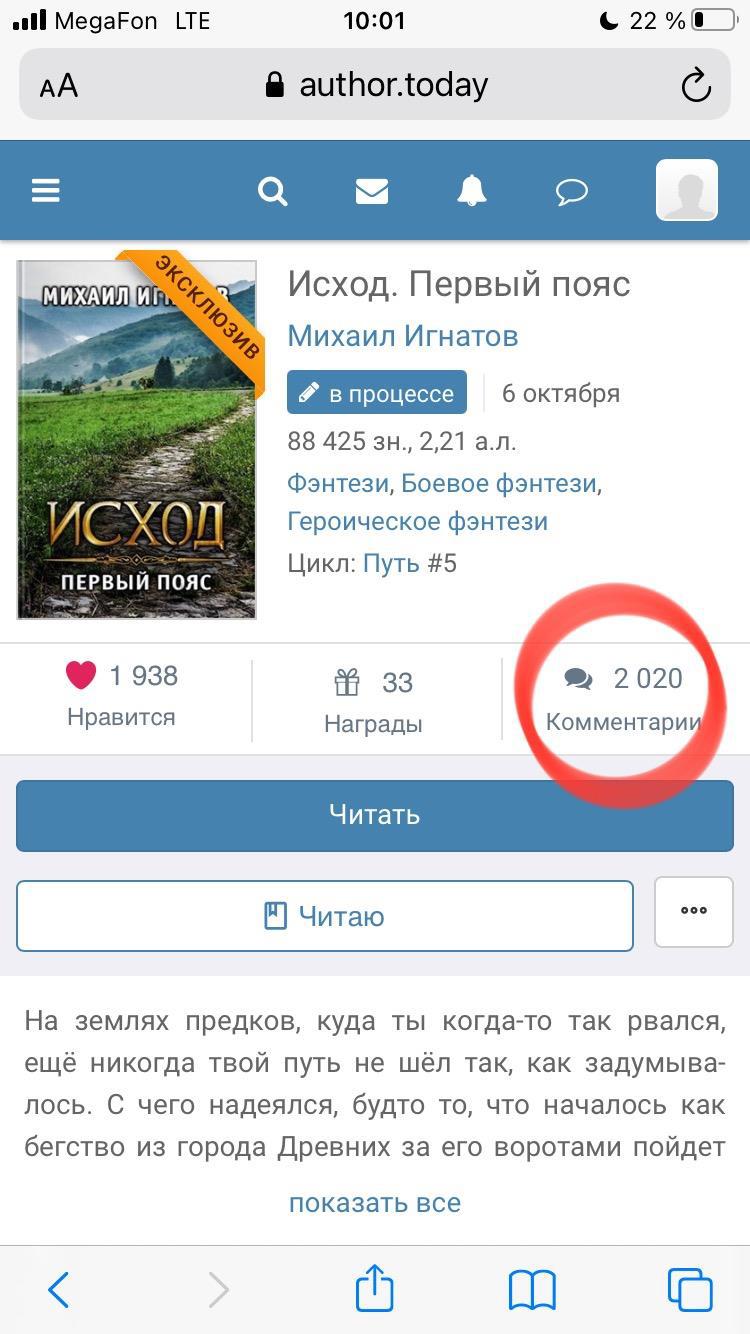750x1334 pixels.
Task: Open the user profile avatar
Action: [686, 190]
